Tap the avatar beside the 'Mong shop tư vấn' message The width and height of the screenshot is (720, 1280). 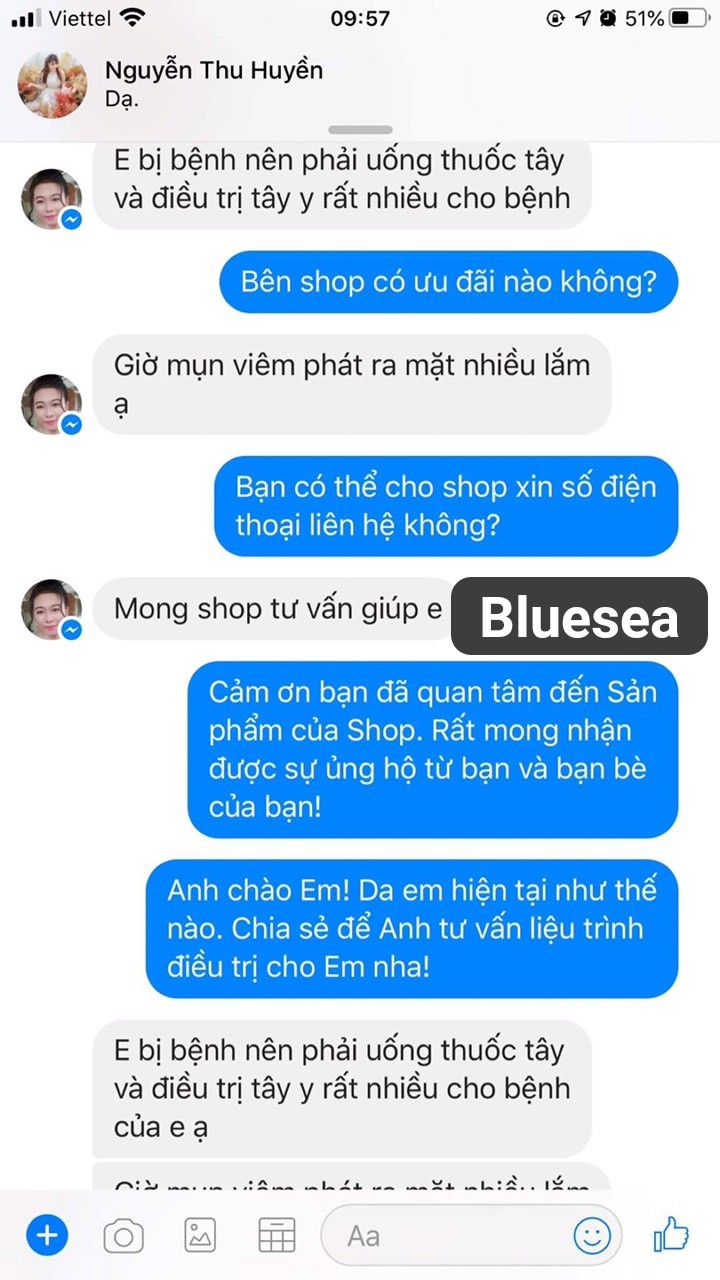[51, 608]
